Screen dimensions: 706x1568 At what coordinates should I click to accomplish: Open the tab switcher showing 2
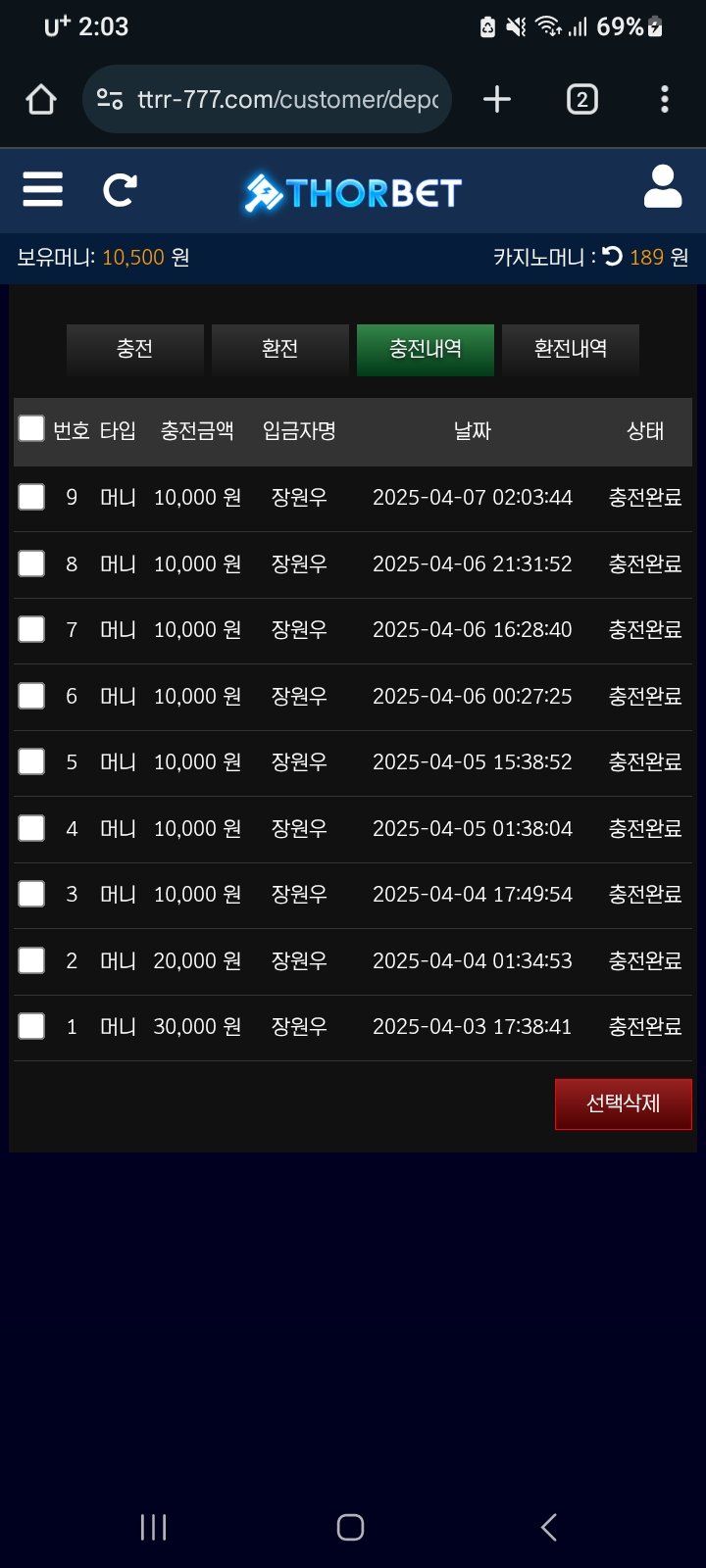click(x=581, y=99)
